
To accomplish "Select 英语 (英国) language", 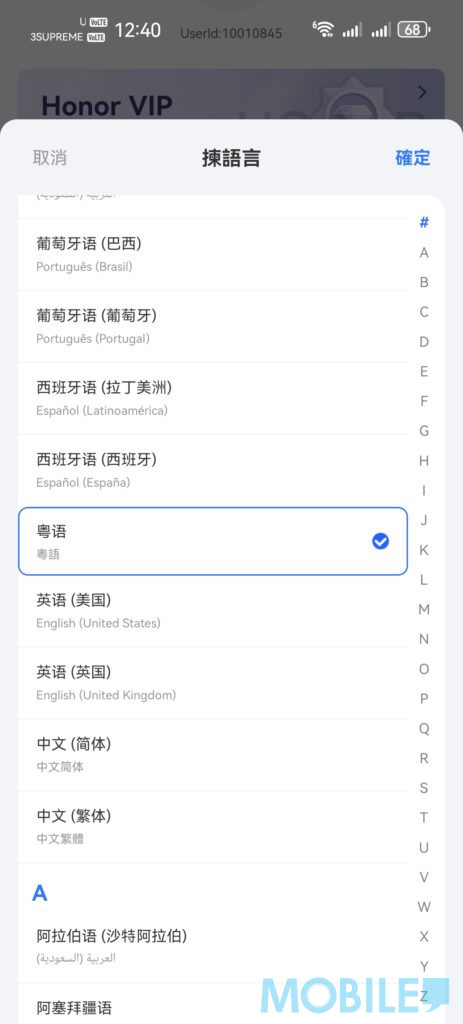I will coord(213,683).
